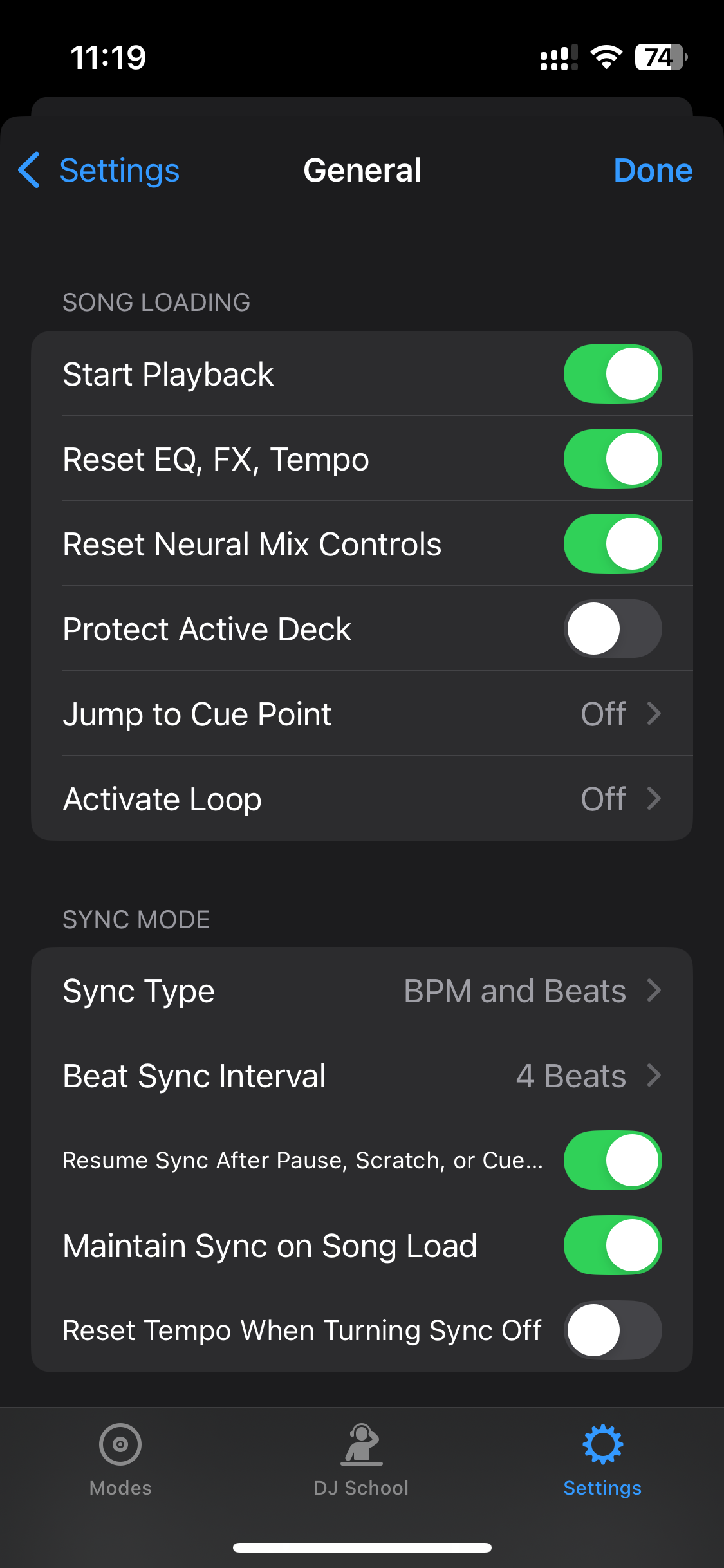Enable Protect Active Deck

(x=612, y=629)
